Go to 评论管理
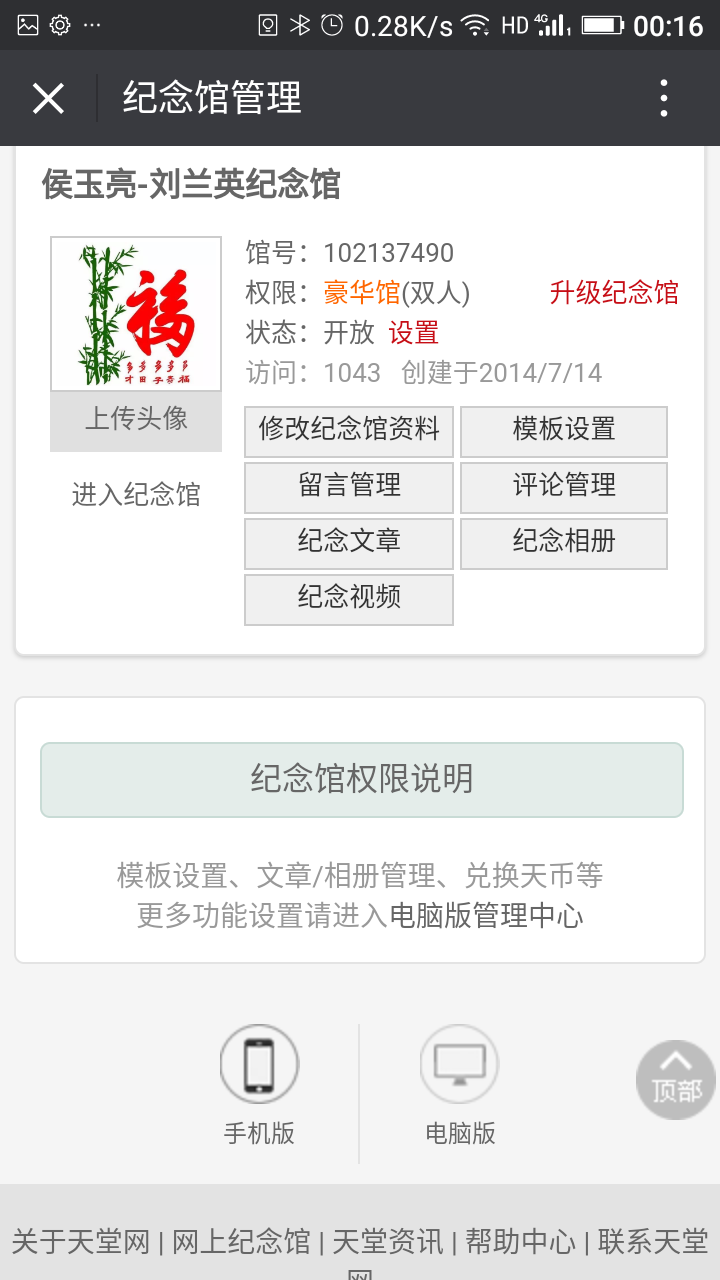 pos(564,487)
